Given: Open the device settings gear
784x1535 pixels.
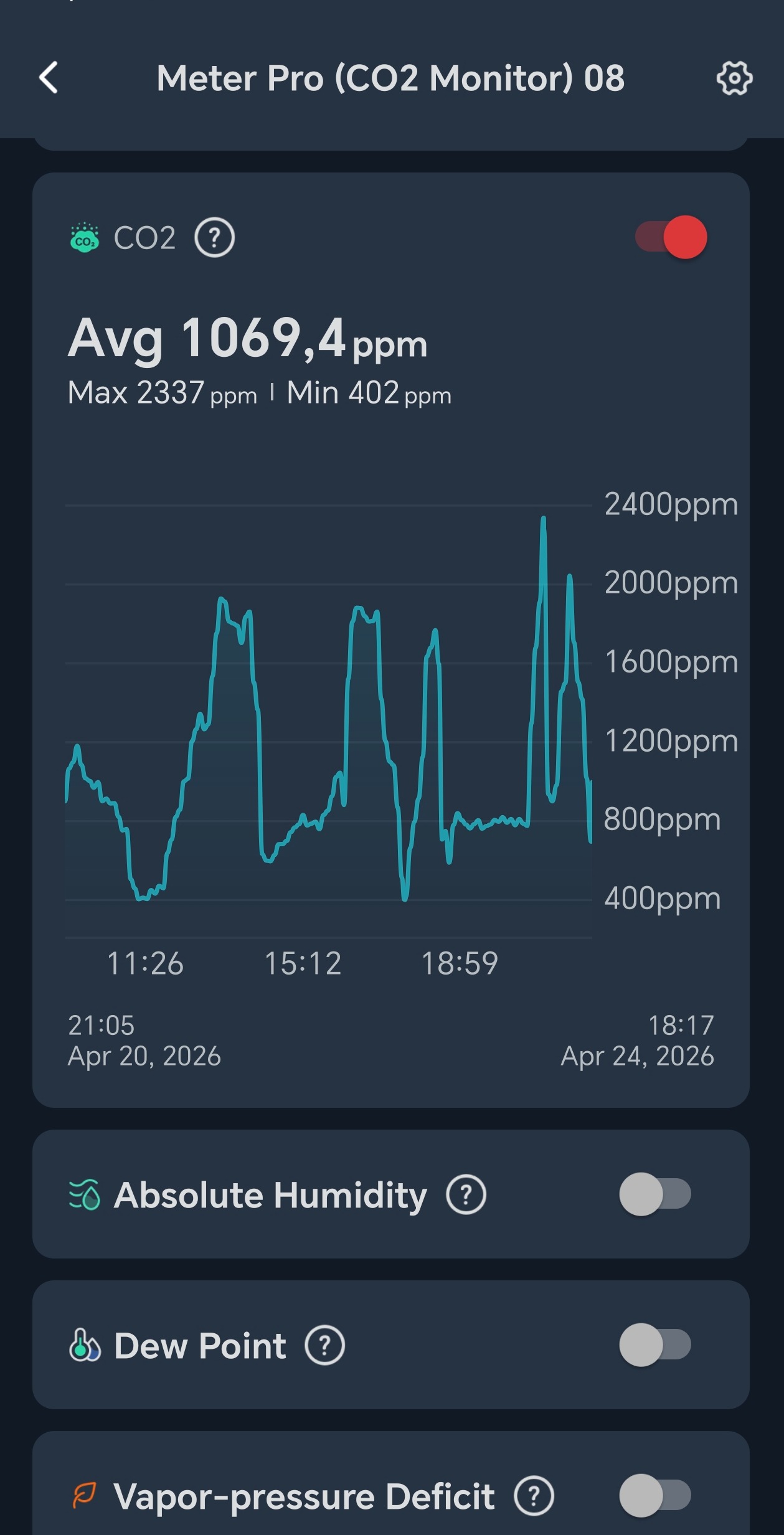Looking at the screenshot, I should (x=734, y=78).
